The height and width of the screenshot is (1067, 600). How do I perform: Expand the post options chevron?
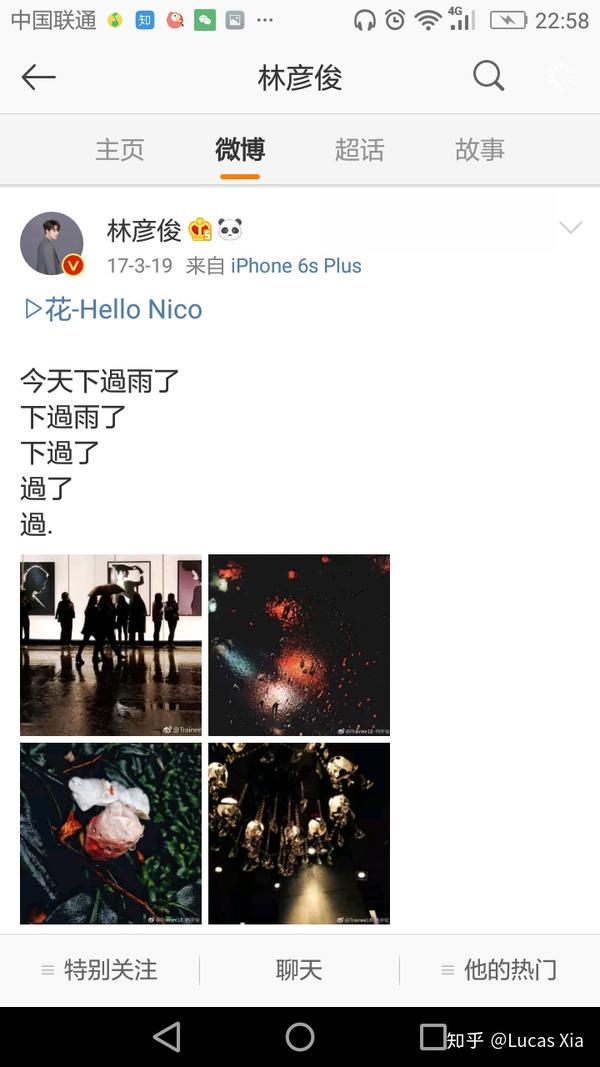(x=570, y=228)
